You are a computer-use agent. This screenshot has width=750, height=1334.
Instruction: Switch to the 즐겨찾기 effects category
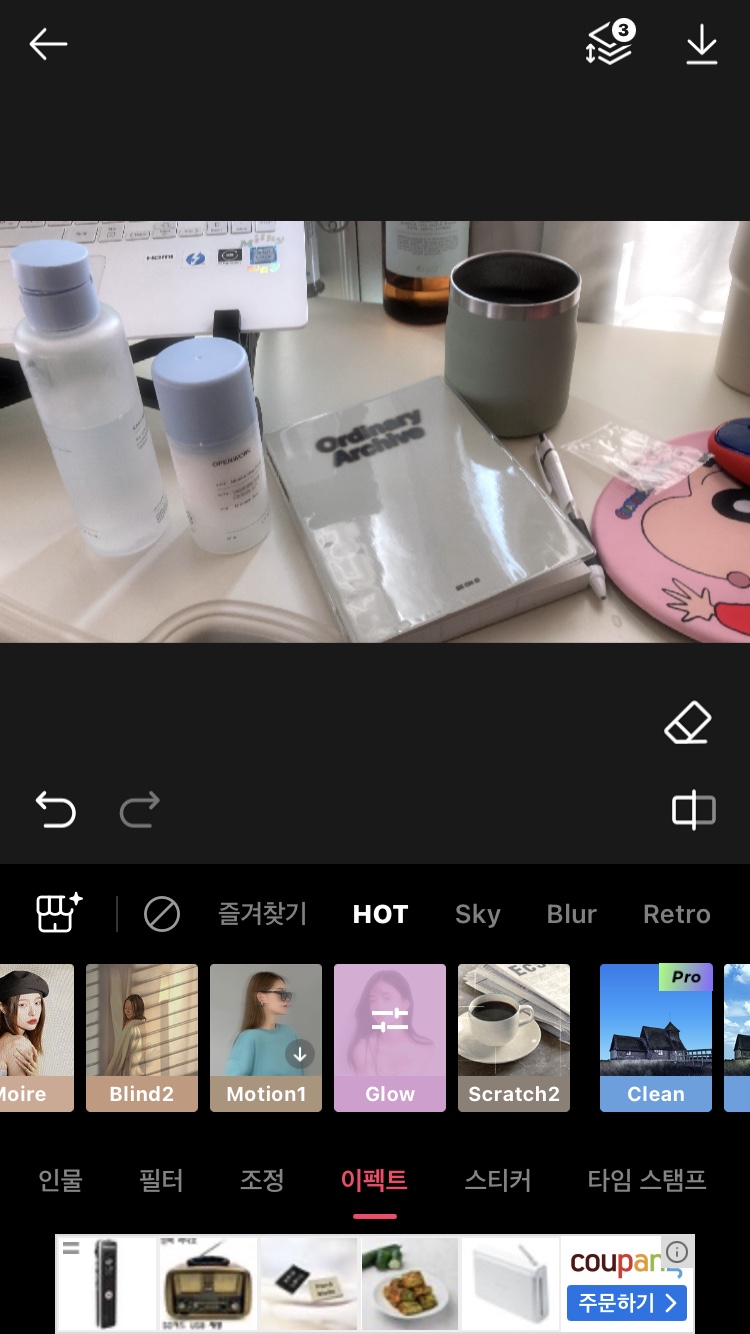click(262, 914)
